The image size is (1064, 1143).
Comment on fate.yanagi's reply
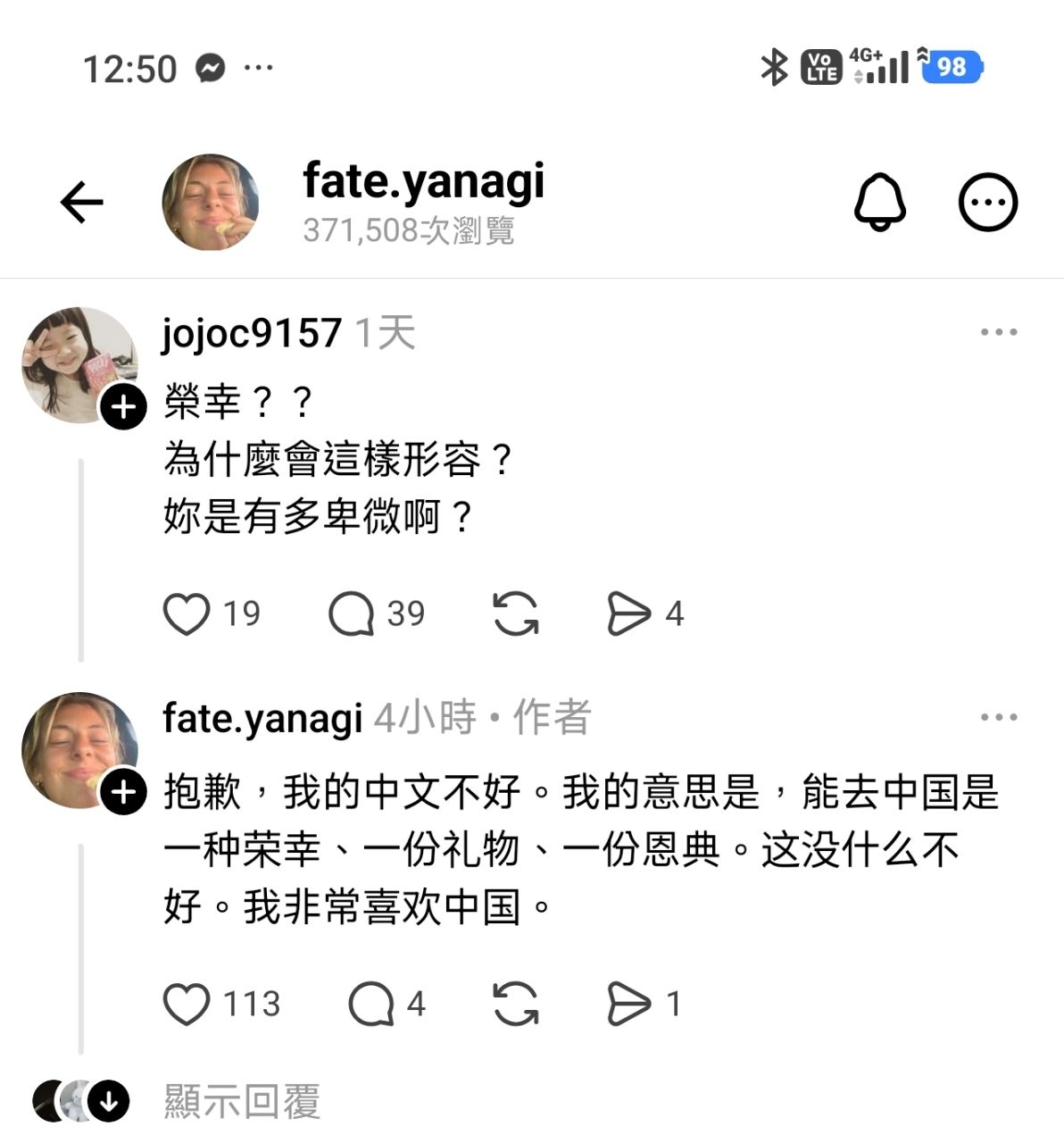point(370,1005)
